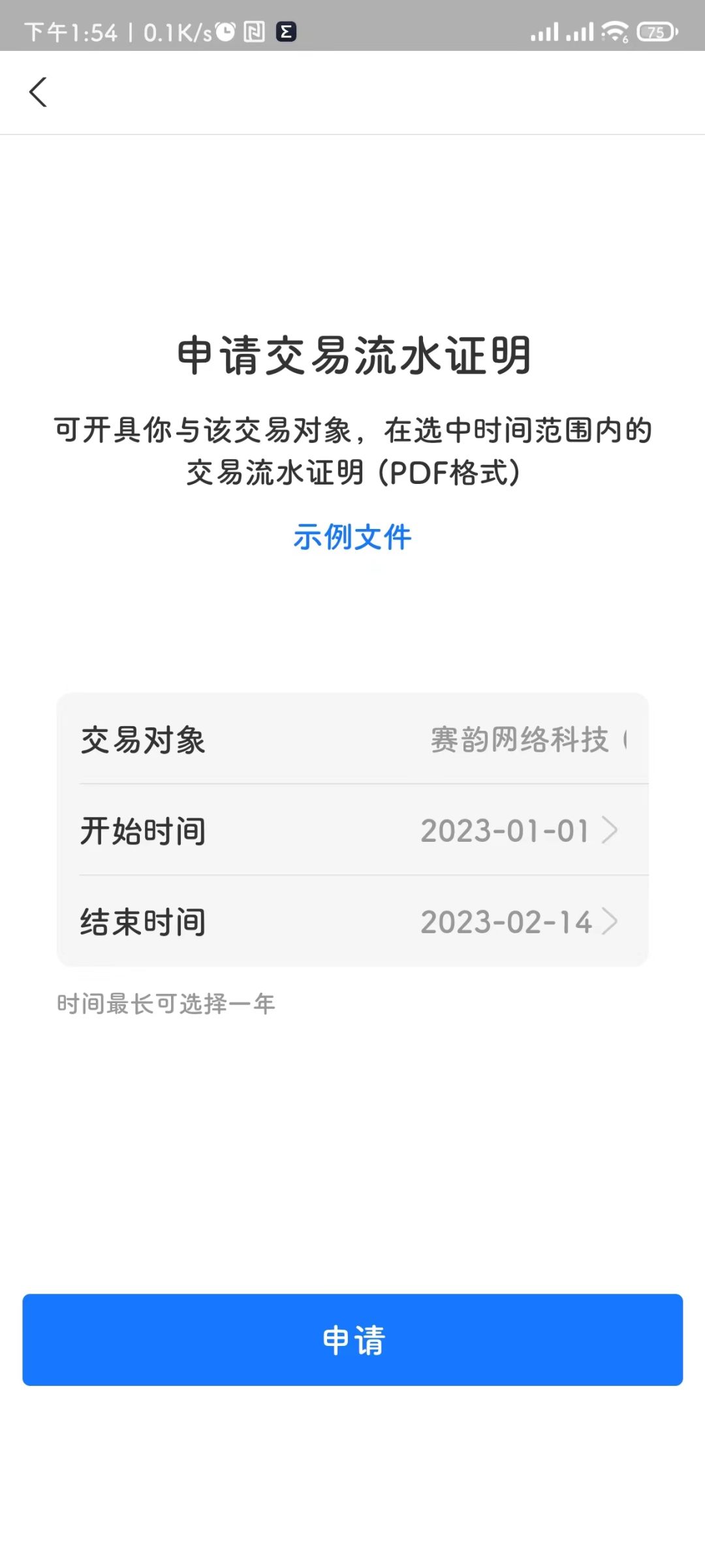Tap the NFC status bar icon

(254, 31)
